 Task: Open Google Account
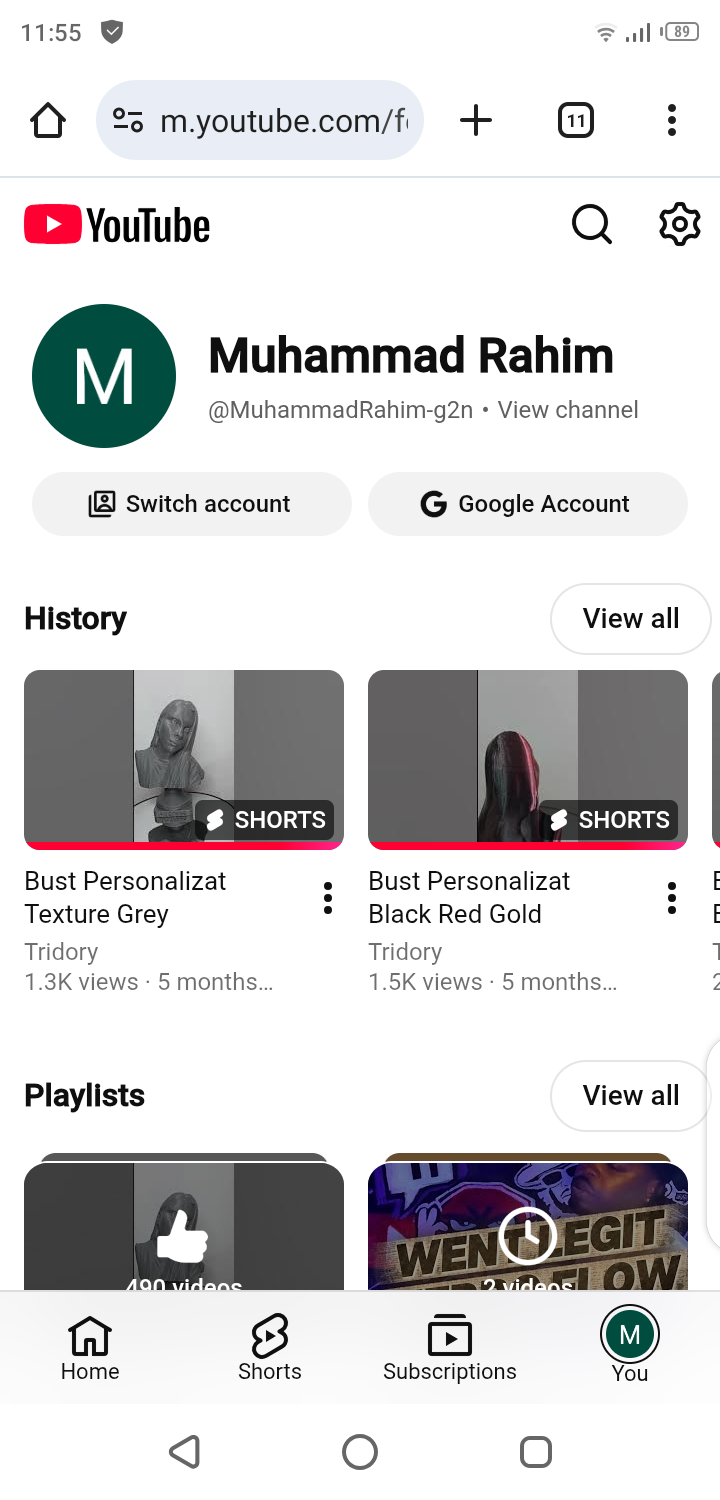528,504
